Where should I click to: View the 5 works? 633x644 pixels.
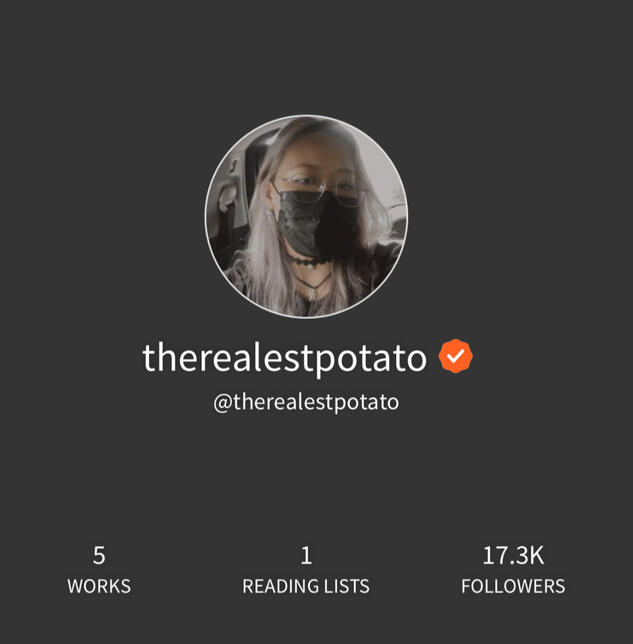[99, 570]
